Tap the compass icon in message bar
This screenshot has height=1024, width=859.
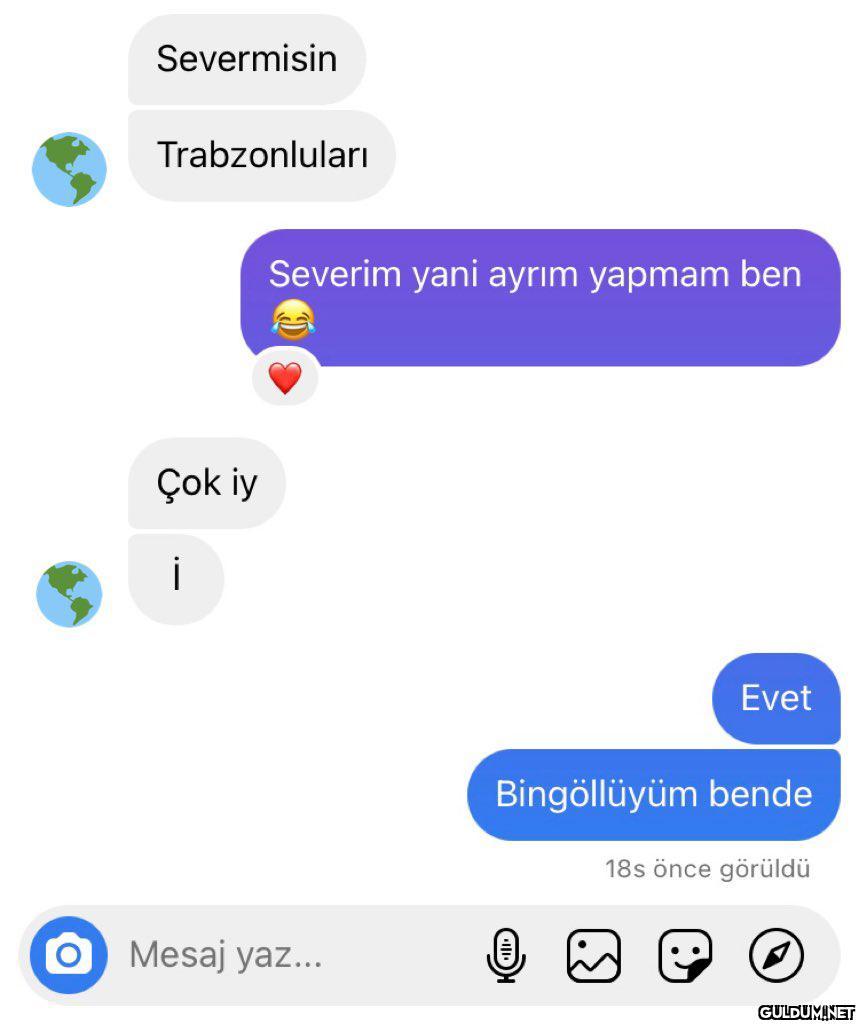[x=776, y=955]
